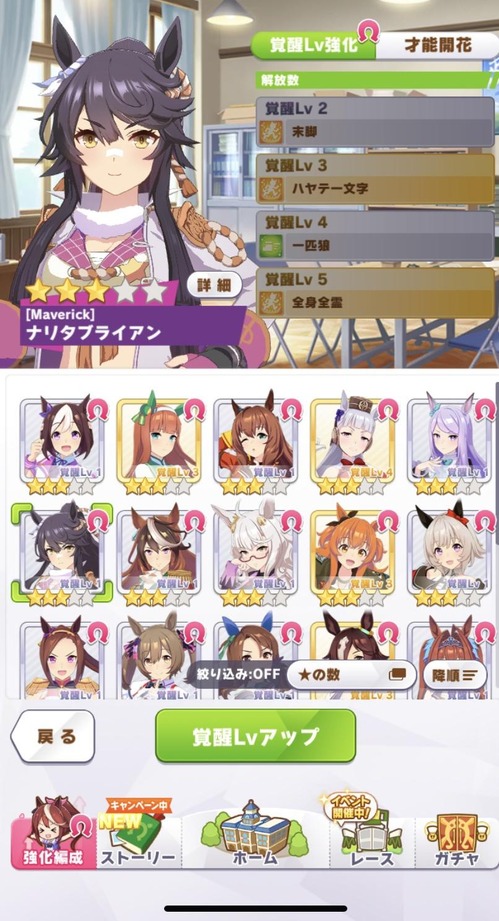Switch to the レース tab
Viewport: 499px width, 921px height.
coord(372,834)
